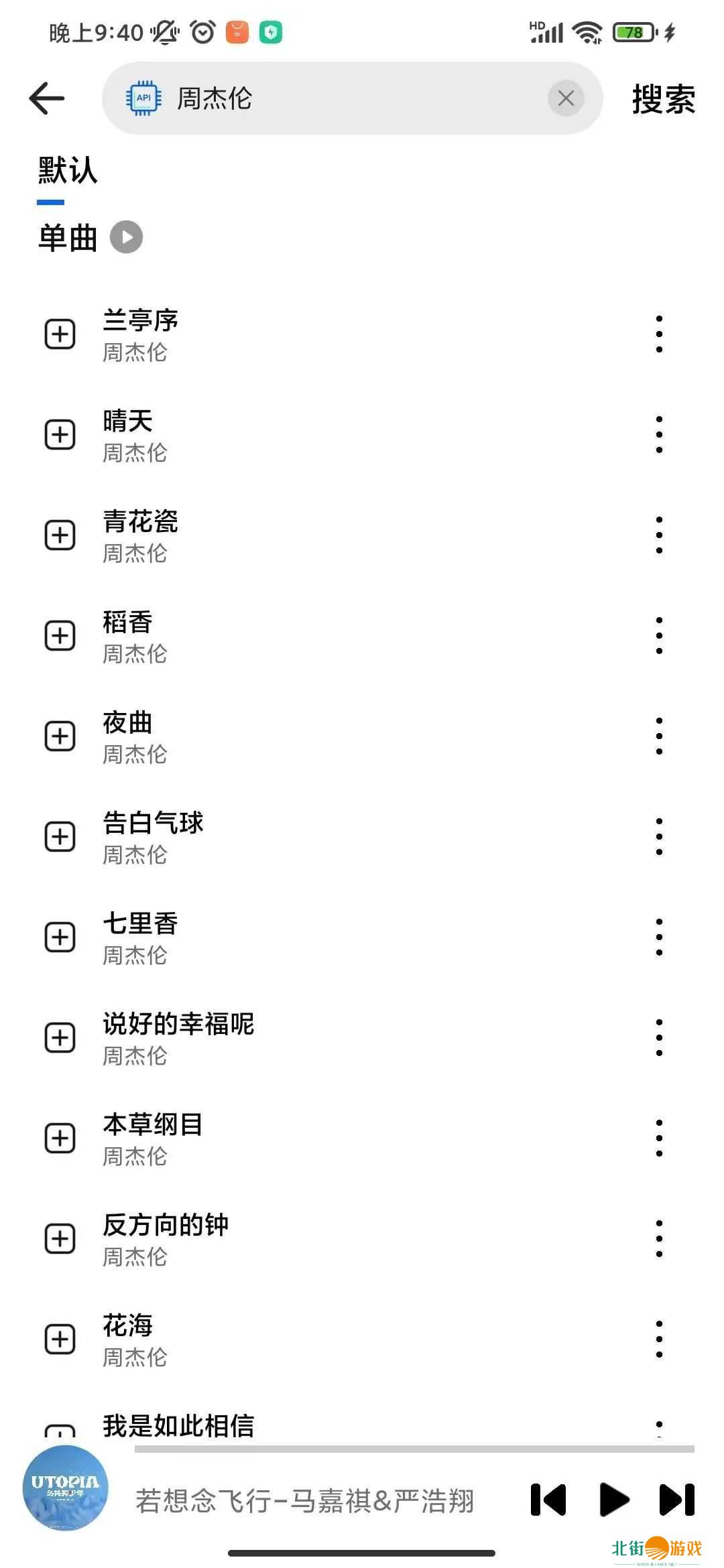Add 反方向的钟 via its plus icon

pyautogui.click(x=60, y=1239)
